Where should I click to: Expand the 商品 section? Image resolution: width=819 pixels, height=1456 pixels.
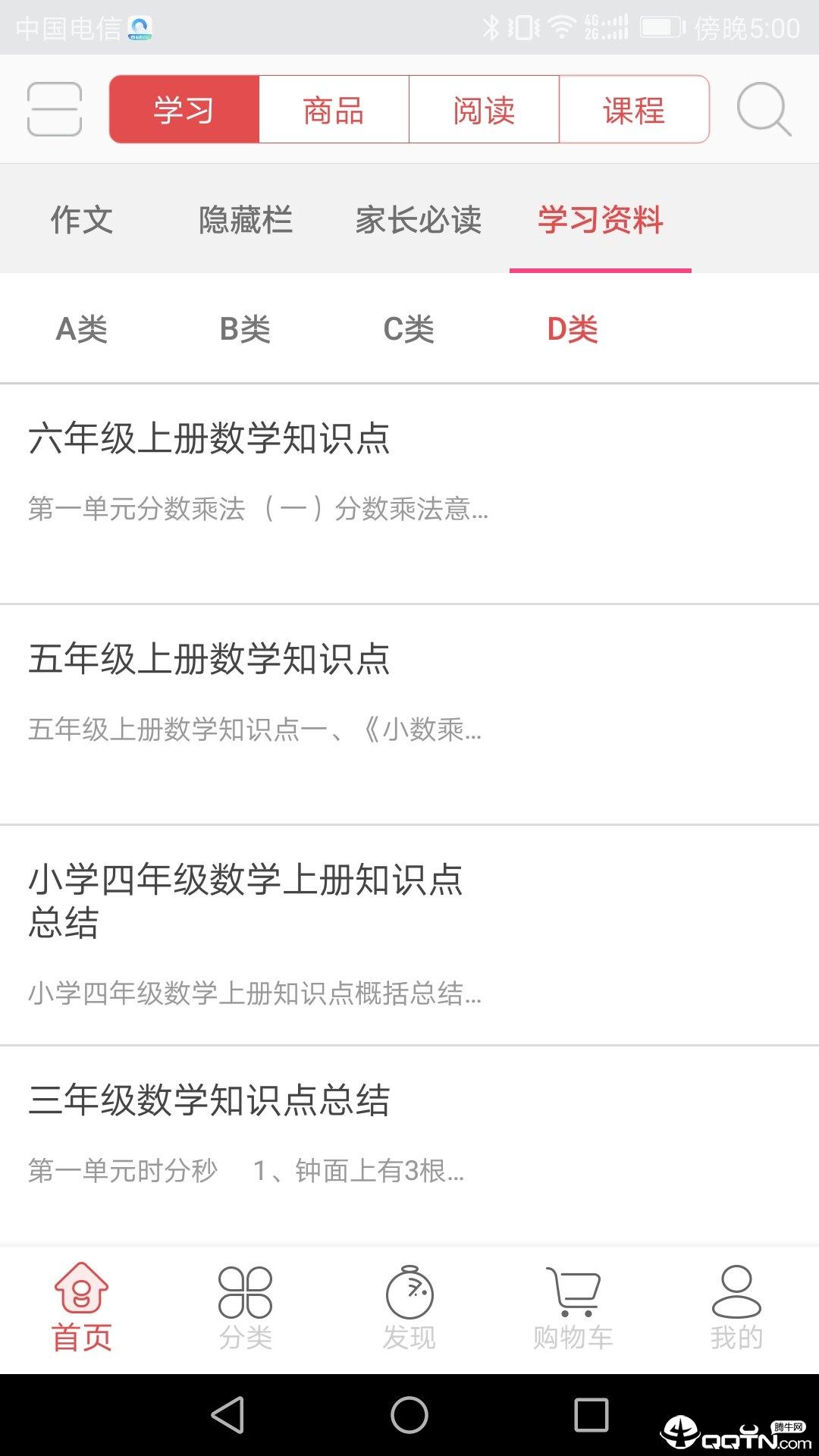tap(333, 111)
